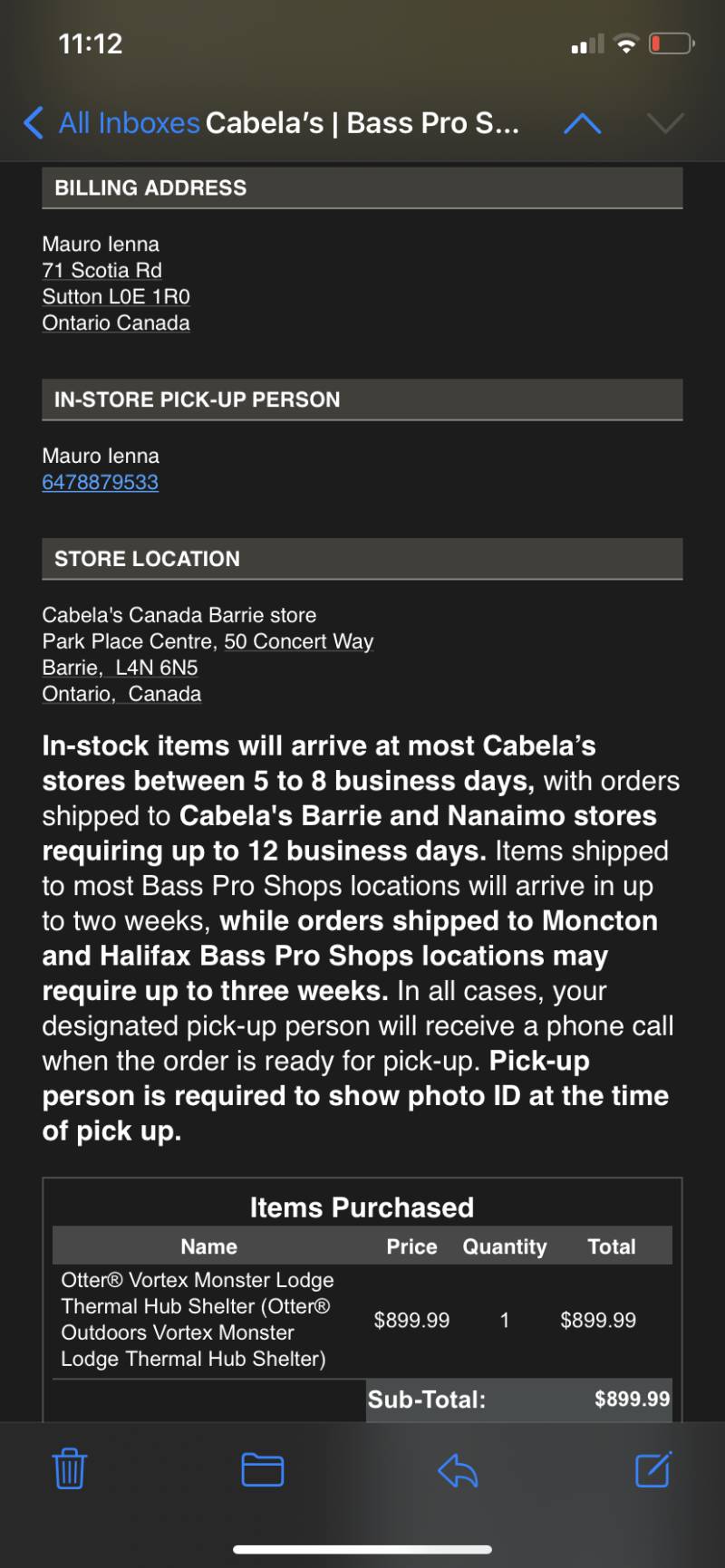Go back to All Inboxes
Viewport: 725px width, 1568px height.
[111, 123]
